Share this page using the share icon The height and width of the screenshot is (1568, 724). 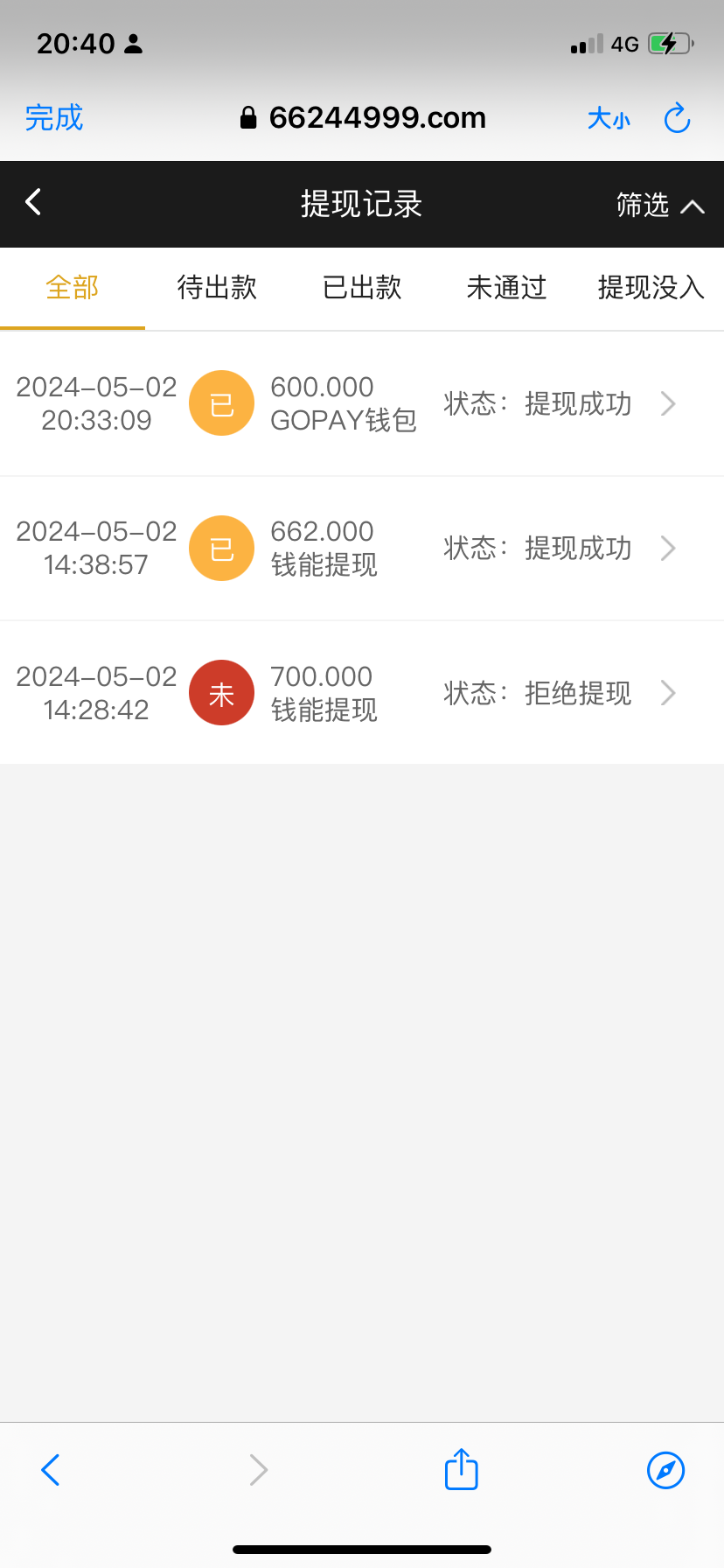pos(462,1469)
